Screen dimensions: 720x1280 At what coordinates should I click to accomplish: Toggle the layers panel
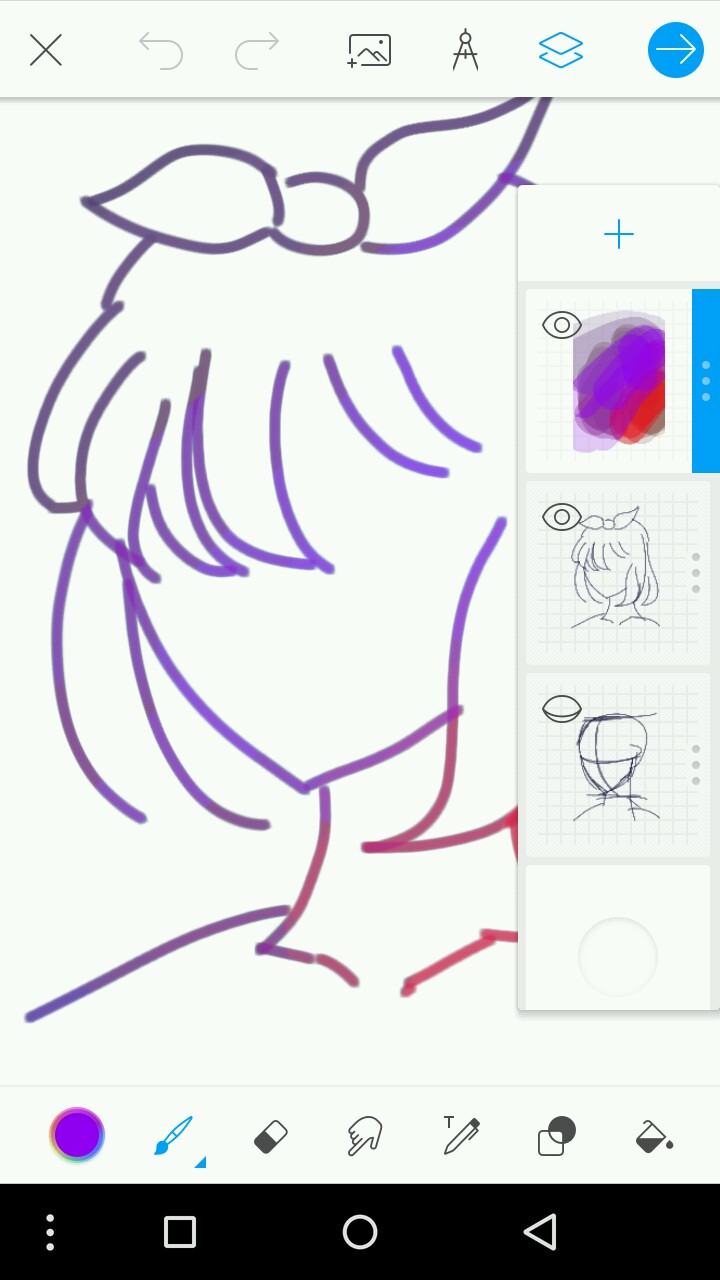(561, 50)
